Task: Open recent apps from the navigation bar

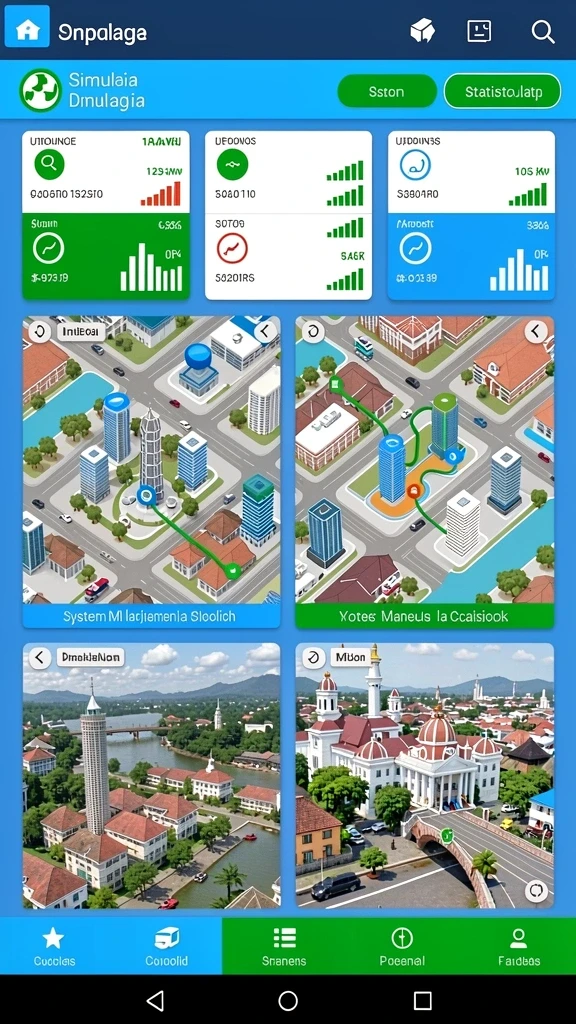Action: point(423,1000)
